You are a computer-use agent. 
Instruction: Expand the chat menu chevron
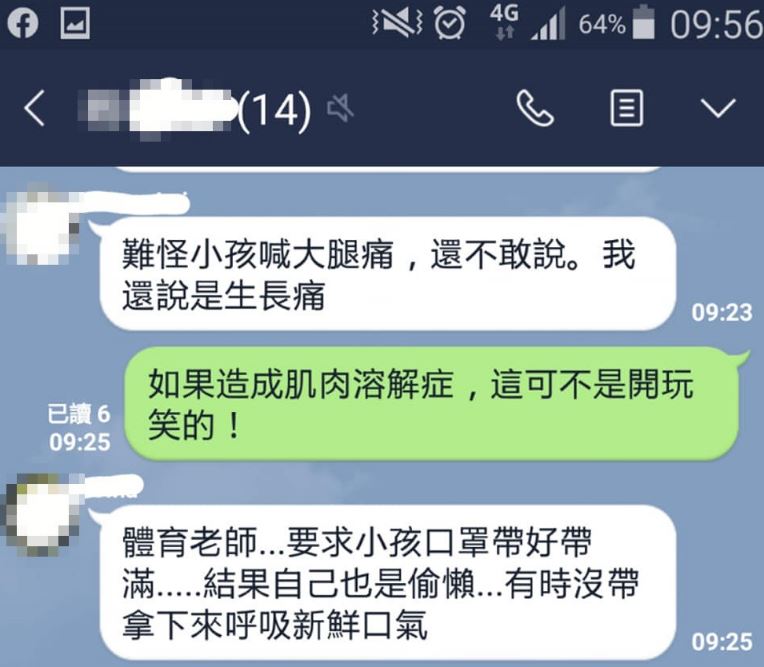coord(717,109)
